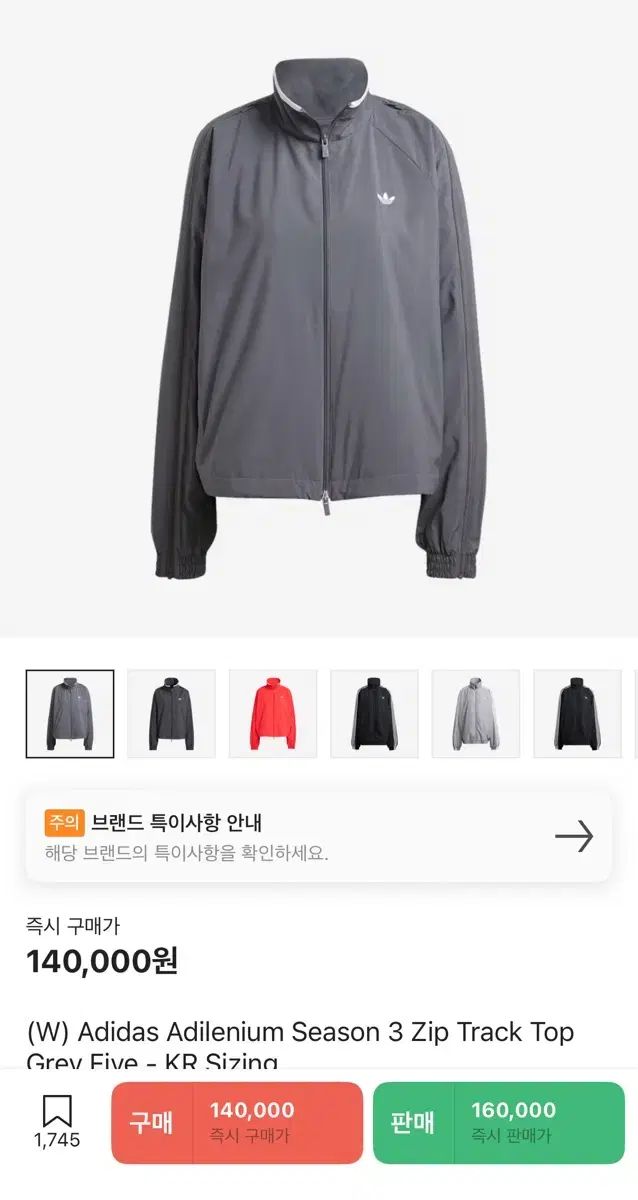Bookmark this product with the save icon

tap(57, 1120)
